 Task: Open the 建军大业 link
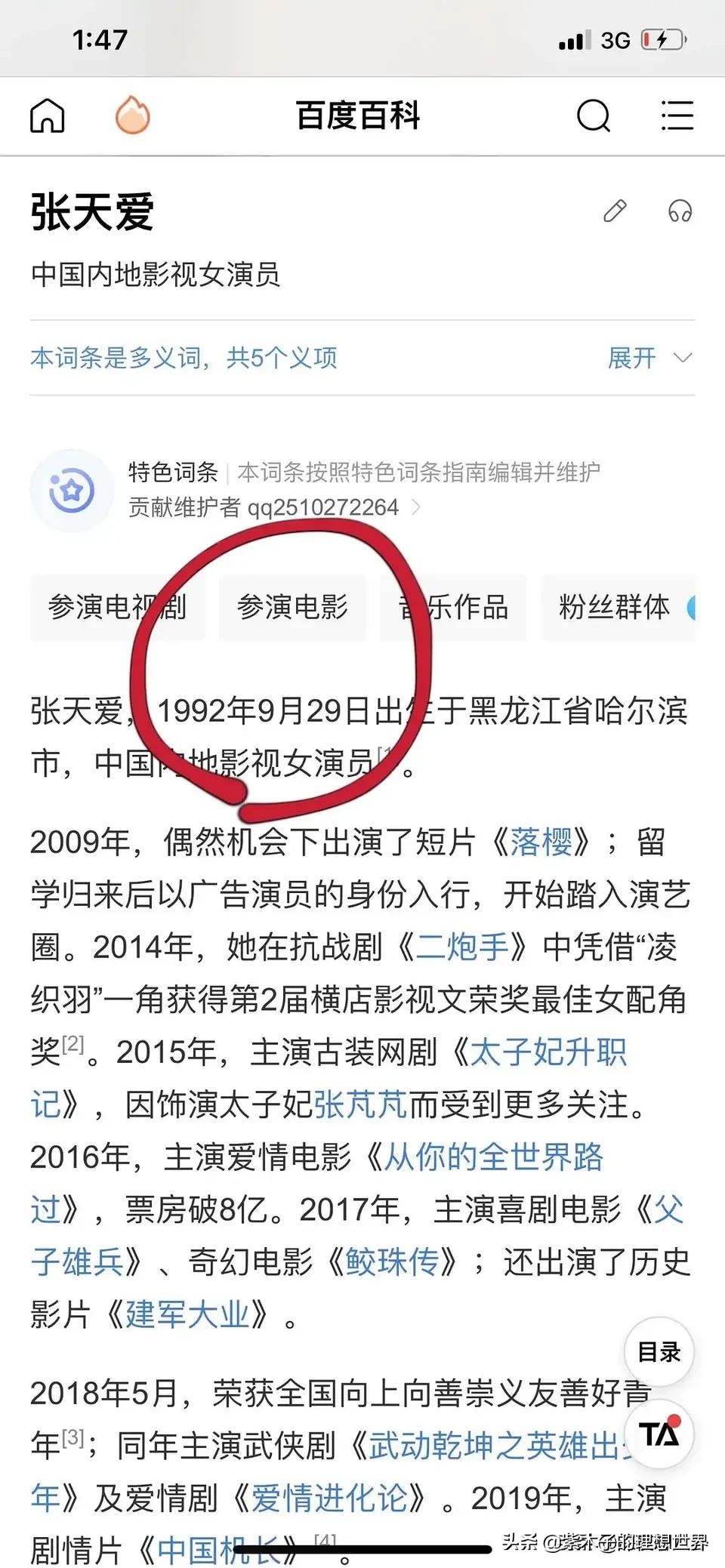click(x=187, y=1314)
